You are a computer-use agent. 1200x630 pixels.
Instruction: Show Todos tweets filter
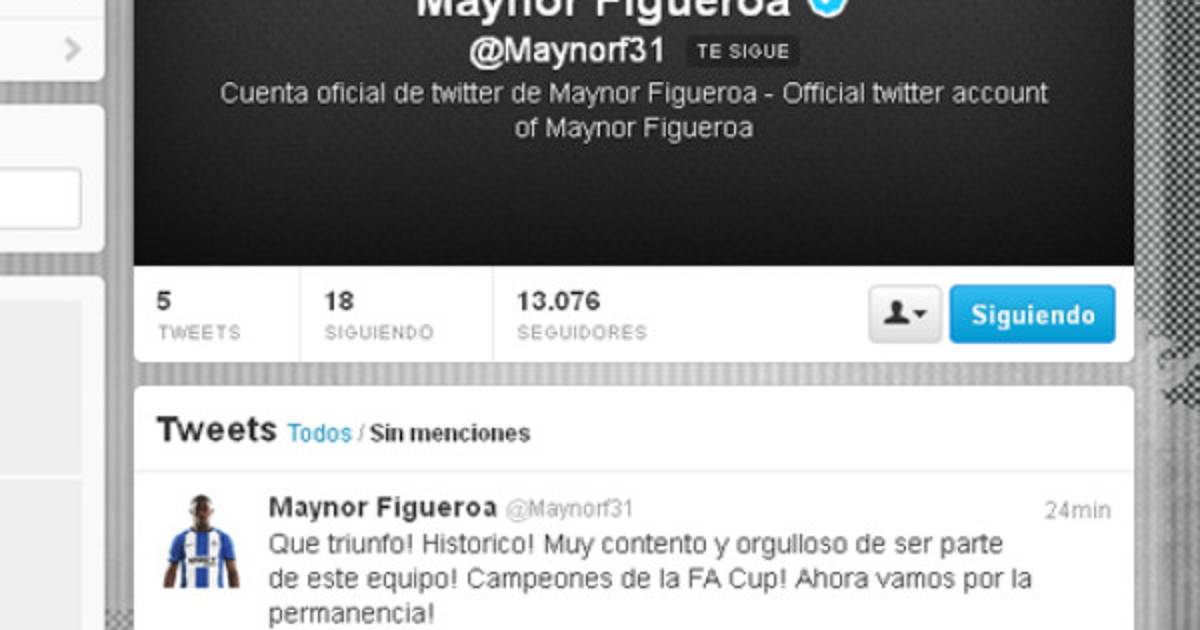click(x=319, y=433)
